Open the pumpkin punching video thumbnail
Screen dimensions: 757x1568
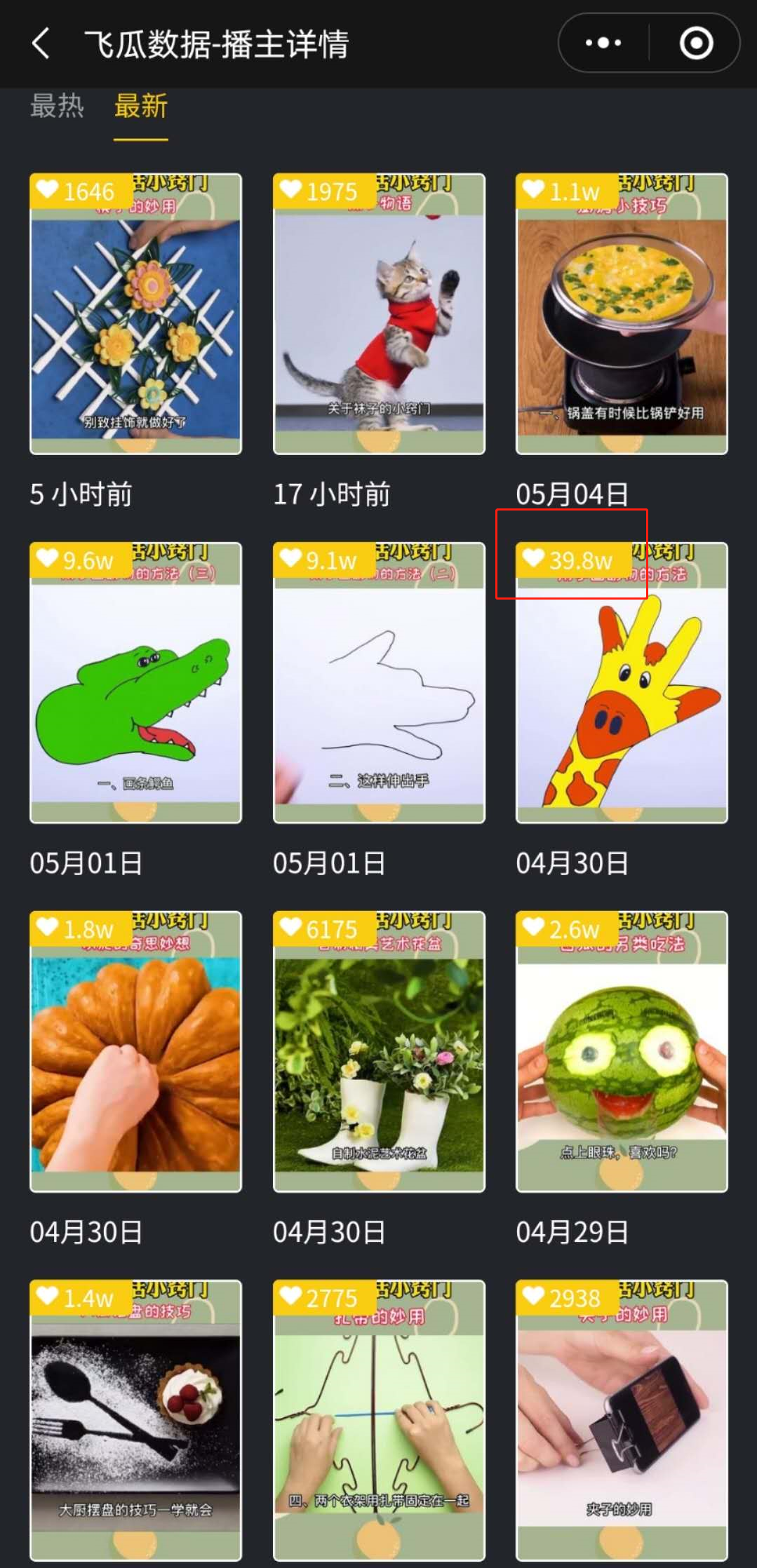135,1059
